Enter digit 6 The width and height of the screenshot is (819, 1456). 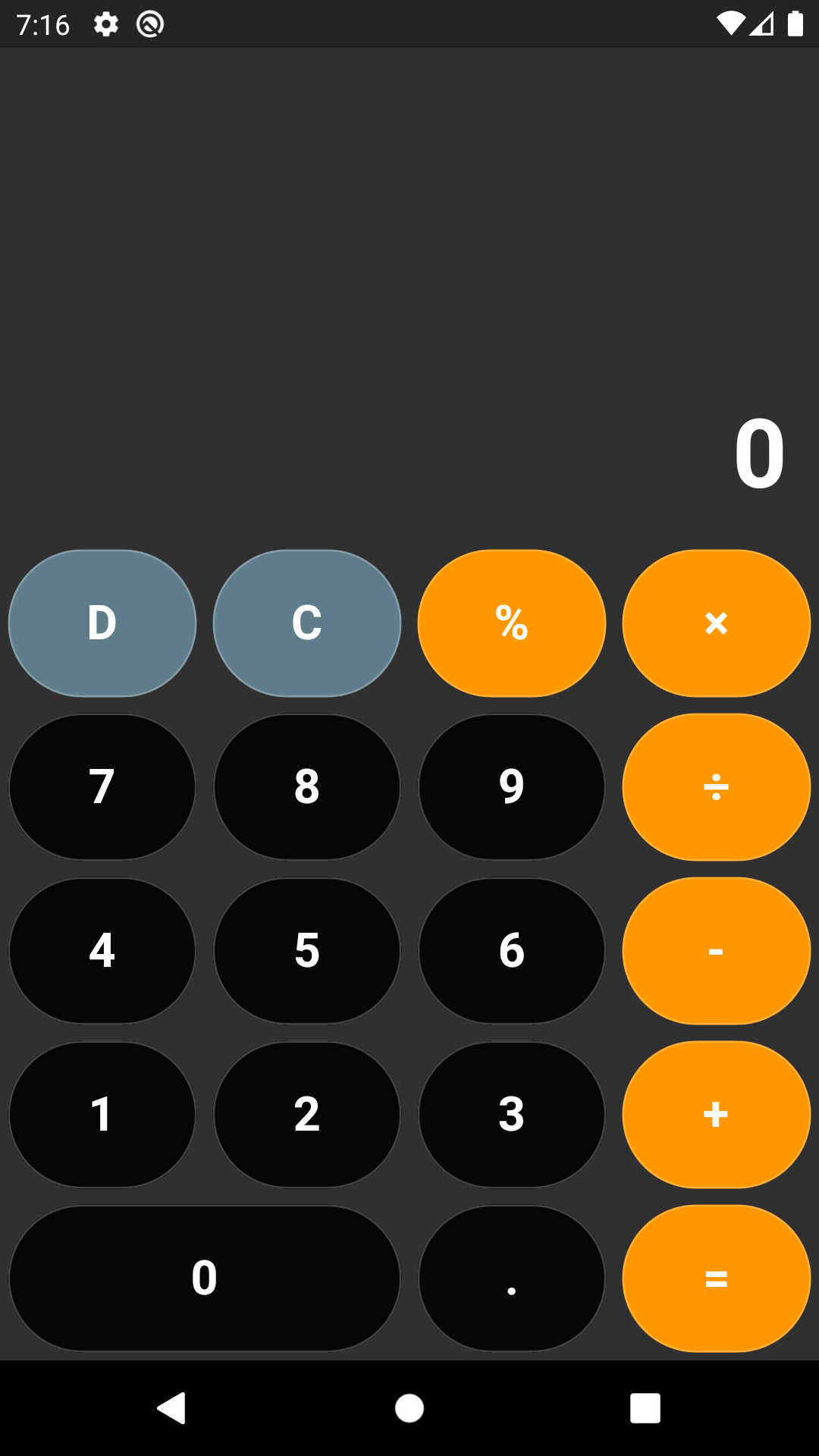(512, 951)
